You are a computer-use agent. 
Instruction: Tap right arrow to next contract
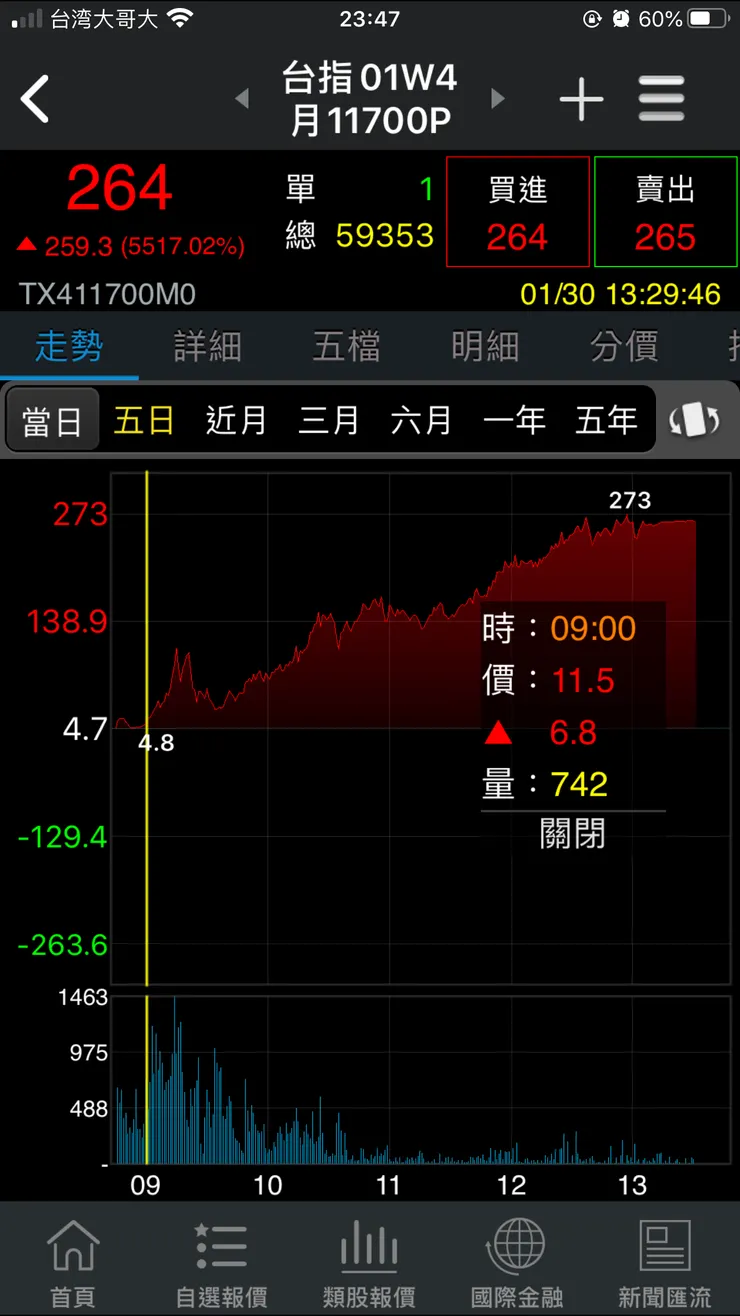(500, 98)
